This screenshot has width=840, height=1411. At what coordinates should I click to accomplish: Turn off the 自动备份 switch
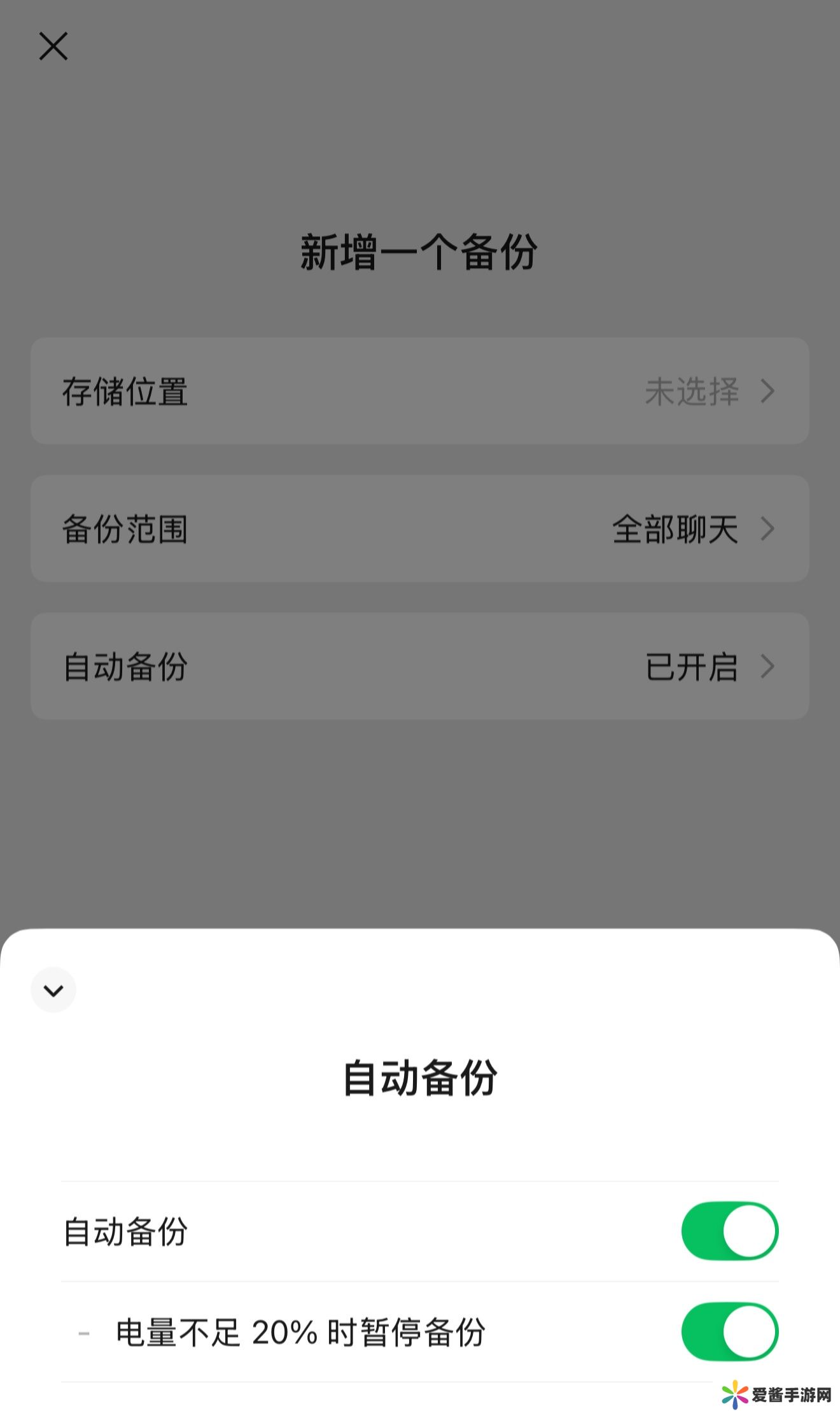(x=729, y=1231)
